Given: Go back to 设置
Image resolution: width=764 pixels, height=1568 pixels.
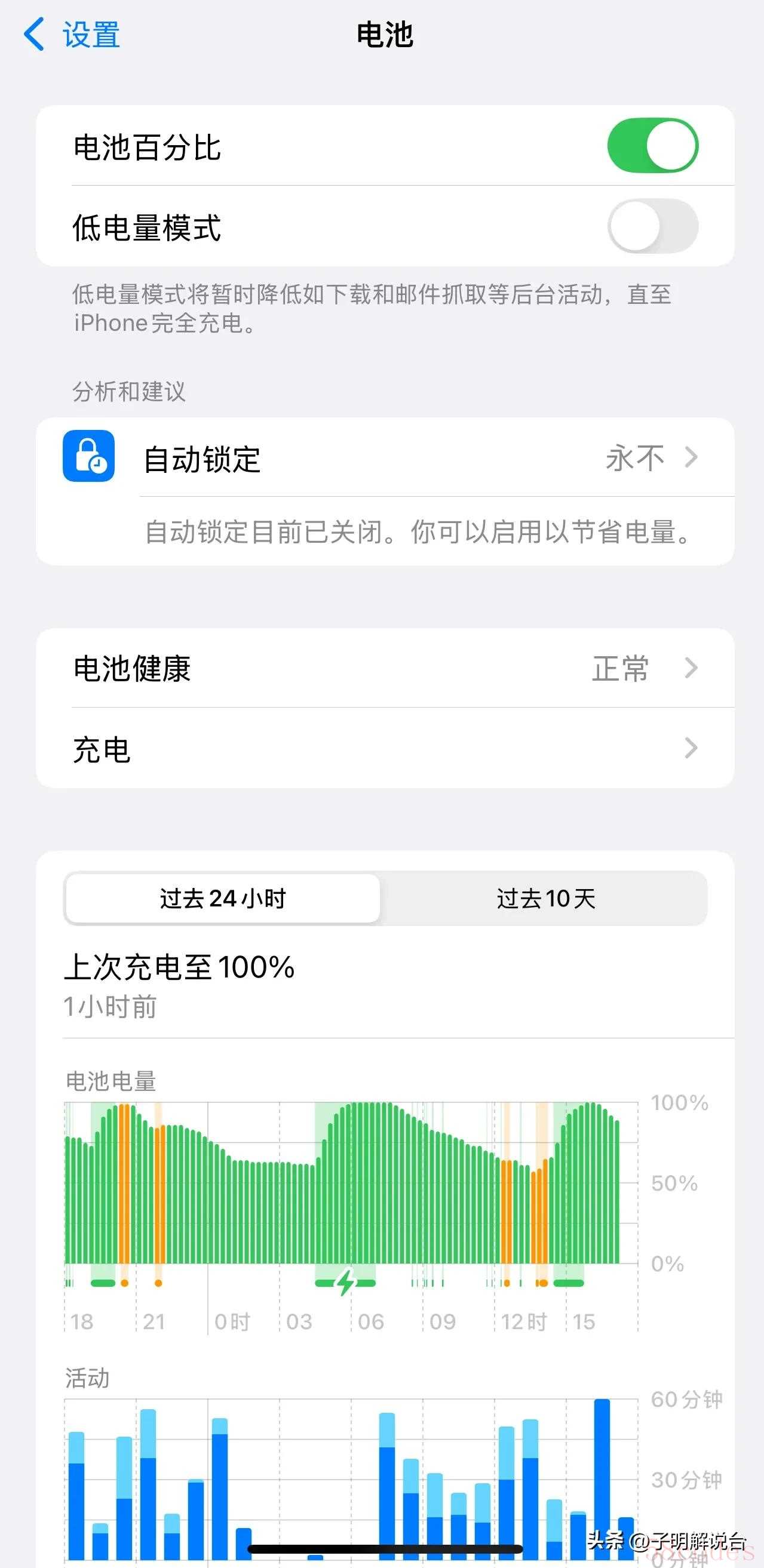Looking at the screenshot, I should click(x=72, y=34).
